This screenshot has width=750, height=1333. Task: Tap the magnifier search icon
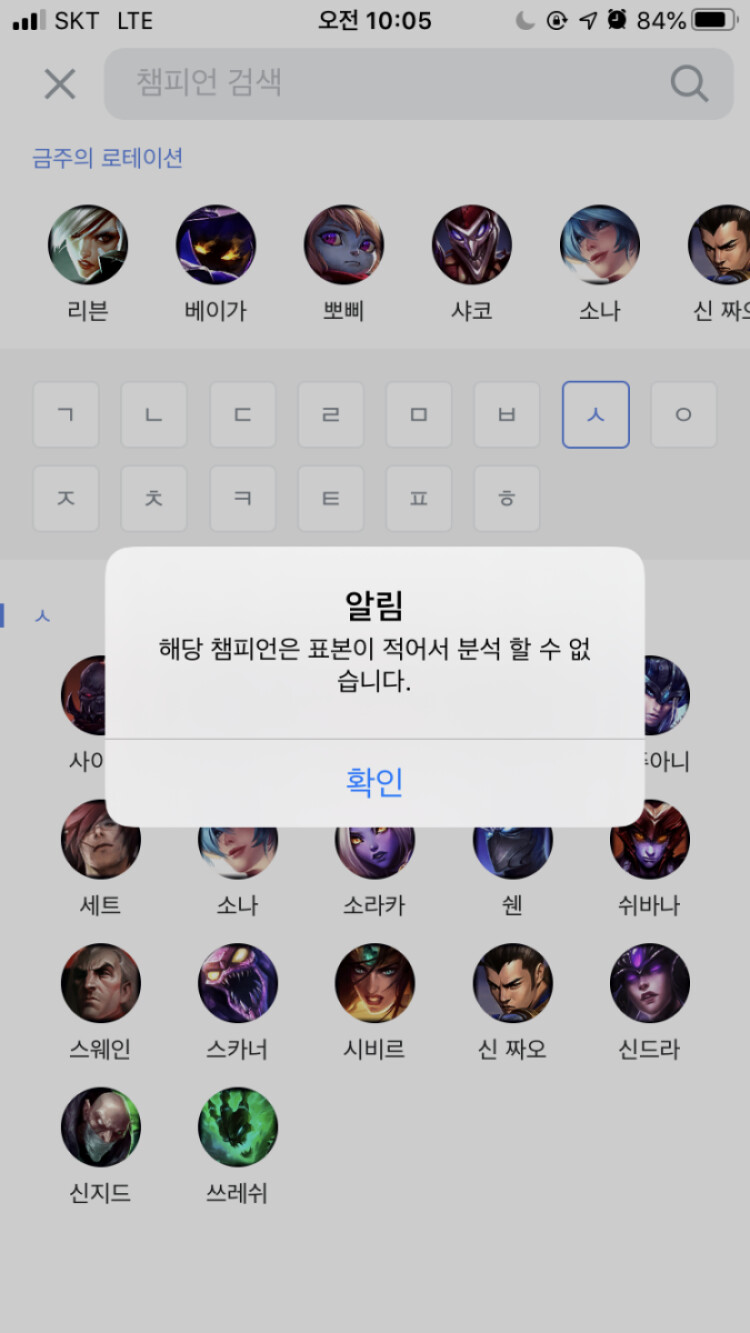(689, 84)
